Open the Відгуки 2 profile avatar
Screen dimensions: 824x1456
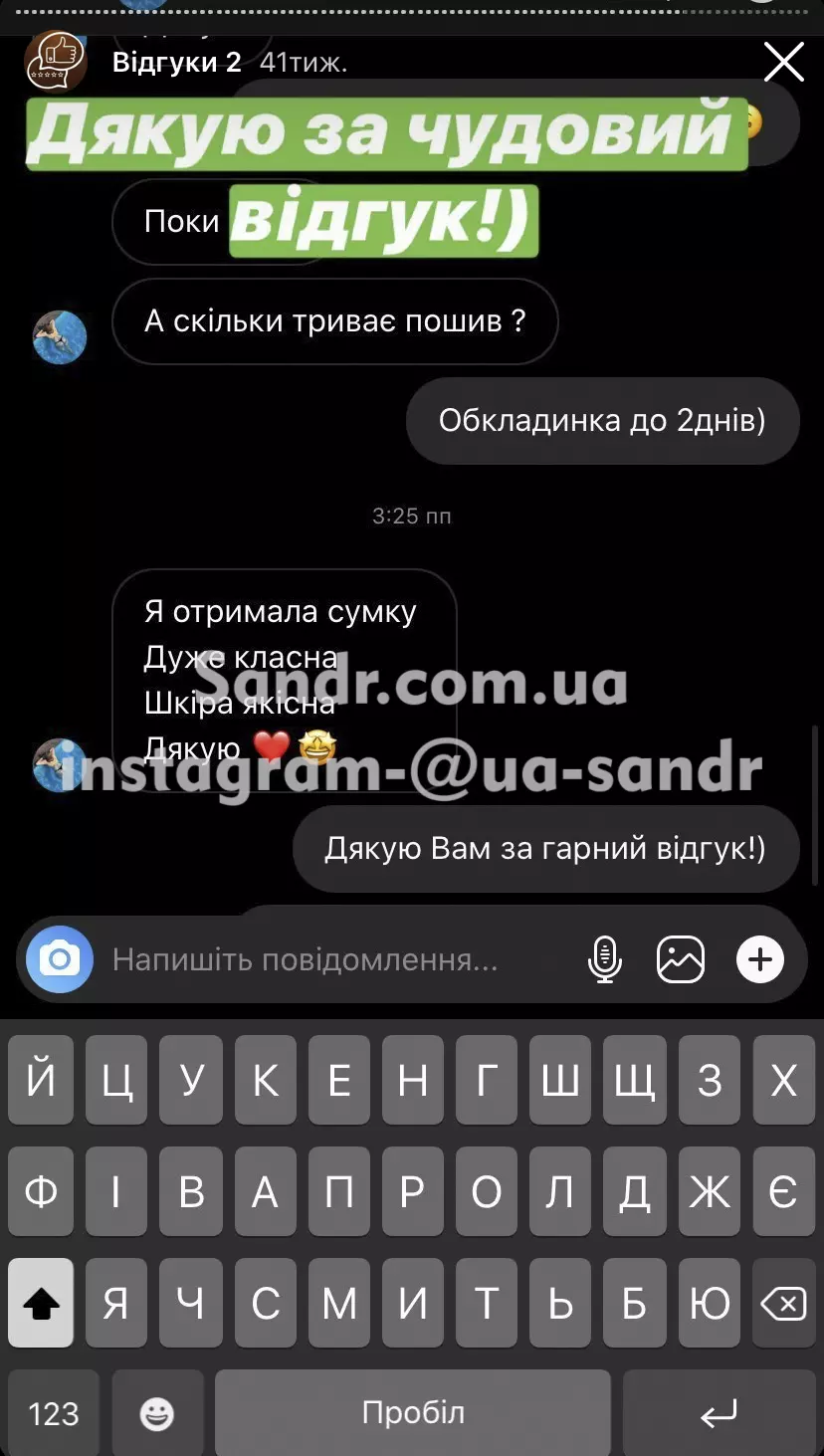point(56,62)
